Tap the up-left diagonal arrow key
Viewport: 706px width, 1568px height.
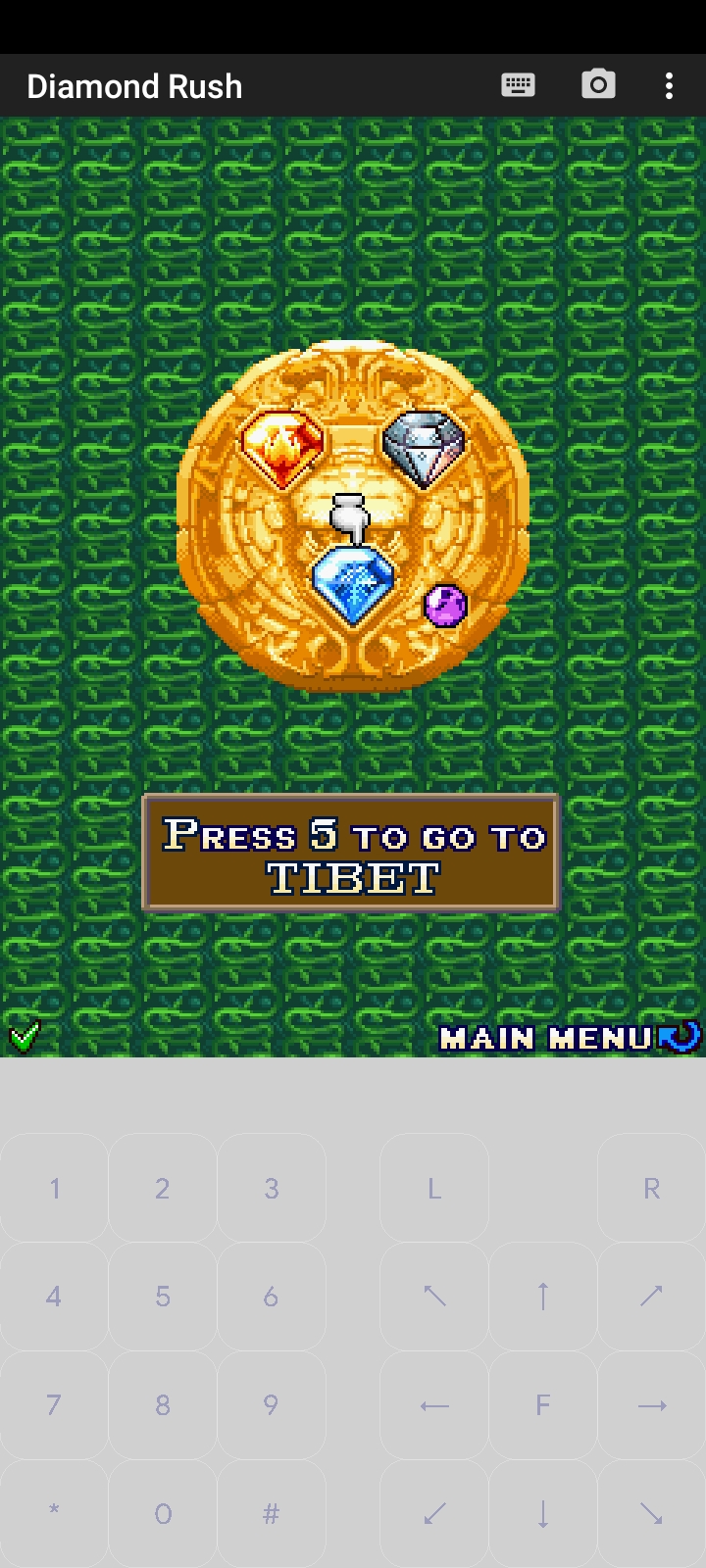(433, 1297)
